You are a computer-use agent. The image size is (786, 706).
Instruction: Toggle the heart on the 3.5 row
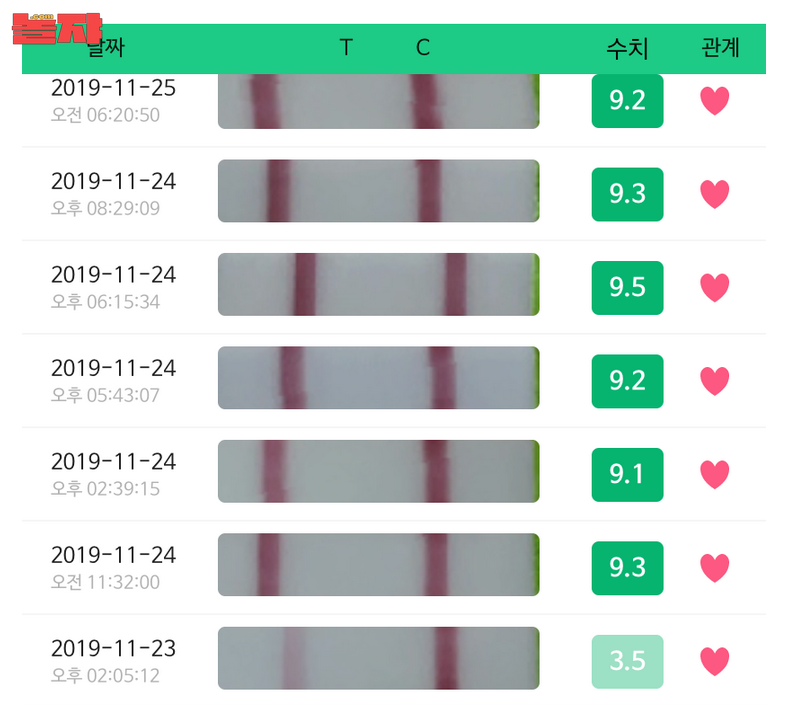point(714,662)
